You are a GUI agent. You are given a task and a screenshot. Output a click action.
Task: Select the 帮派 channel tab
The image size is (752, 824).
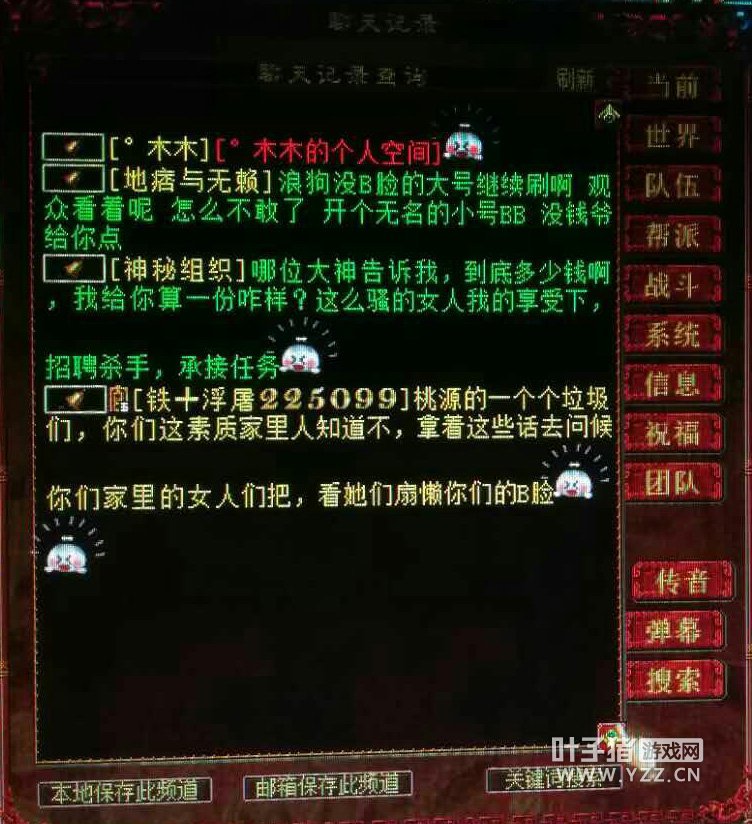(672, 236)
